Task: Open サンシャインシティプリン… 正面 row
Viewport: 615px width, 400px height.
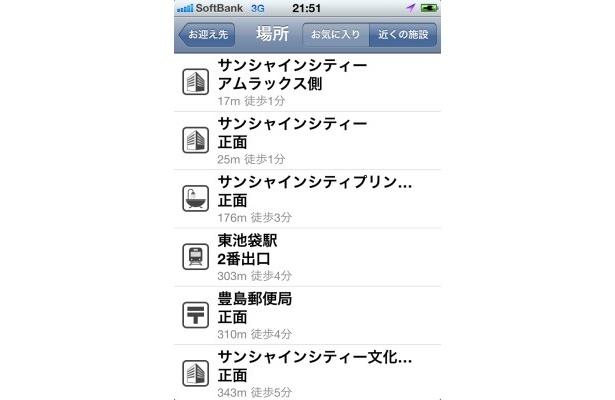Action: tap(306, 197)
